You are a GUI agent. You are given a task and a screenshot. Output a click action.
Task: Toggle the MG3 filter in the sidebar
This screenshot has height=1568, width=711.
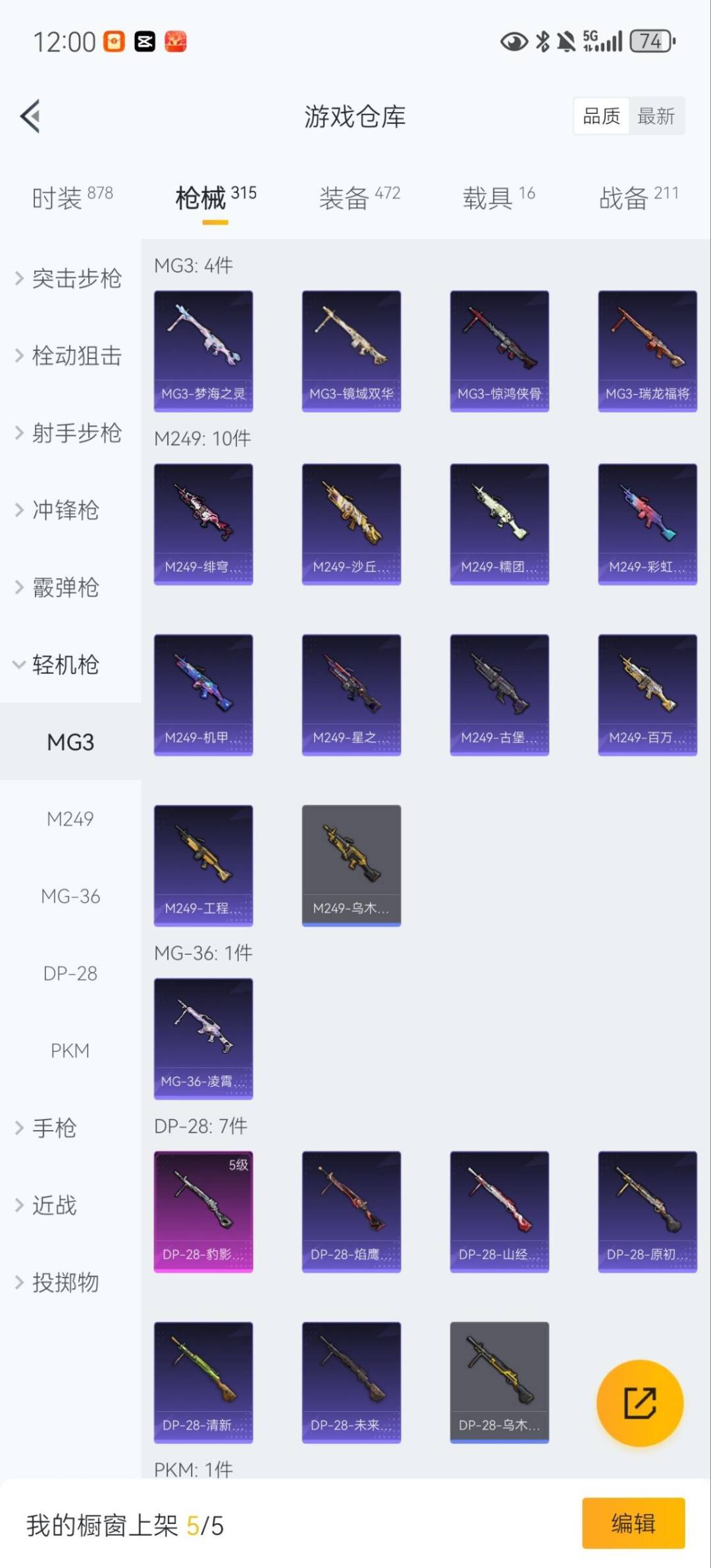pyautogui.click(x=70, y=742)
